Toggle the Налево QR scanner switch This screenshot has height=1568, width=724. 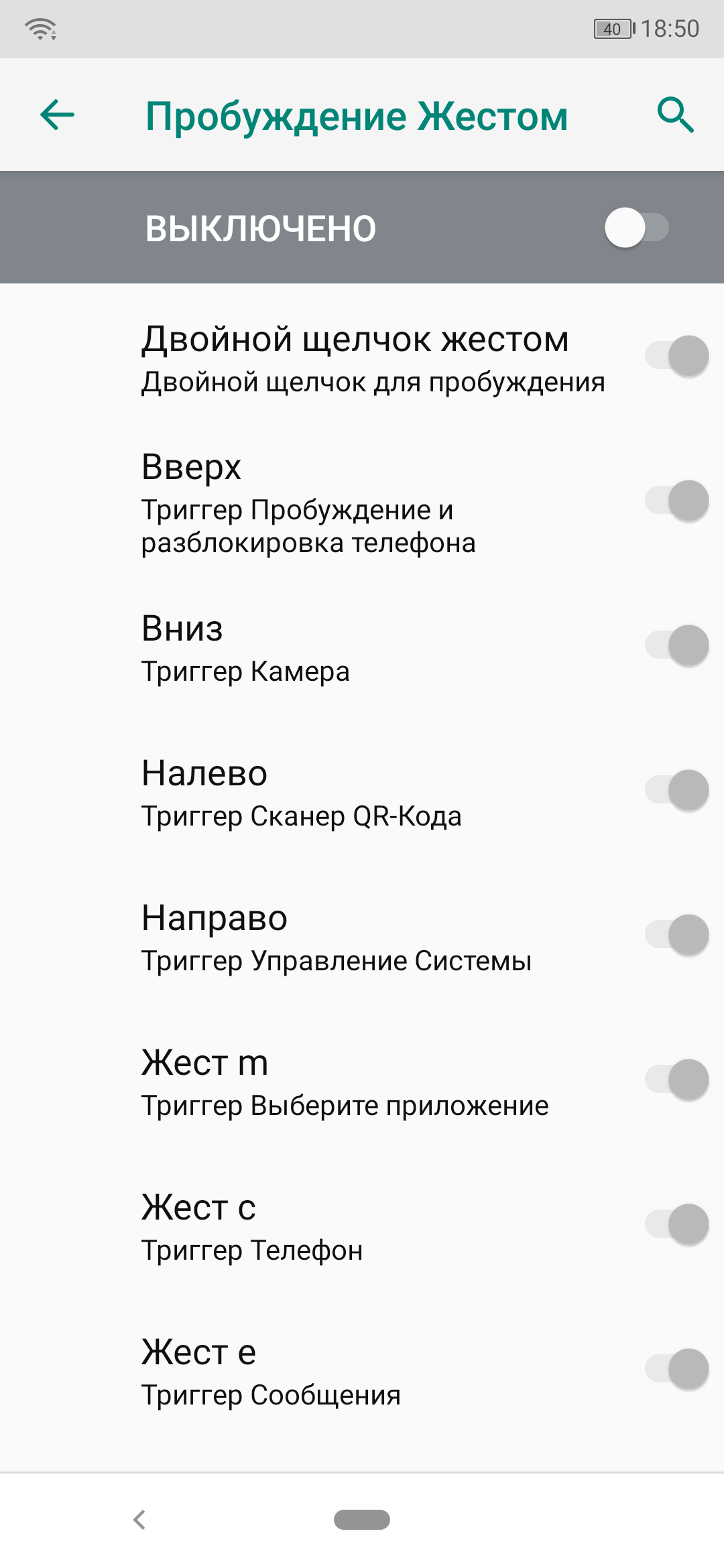click(x=676, y=790)
